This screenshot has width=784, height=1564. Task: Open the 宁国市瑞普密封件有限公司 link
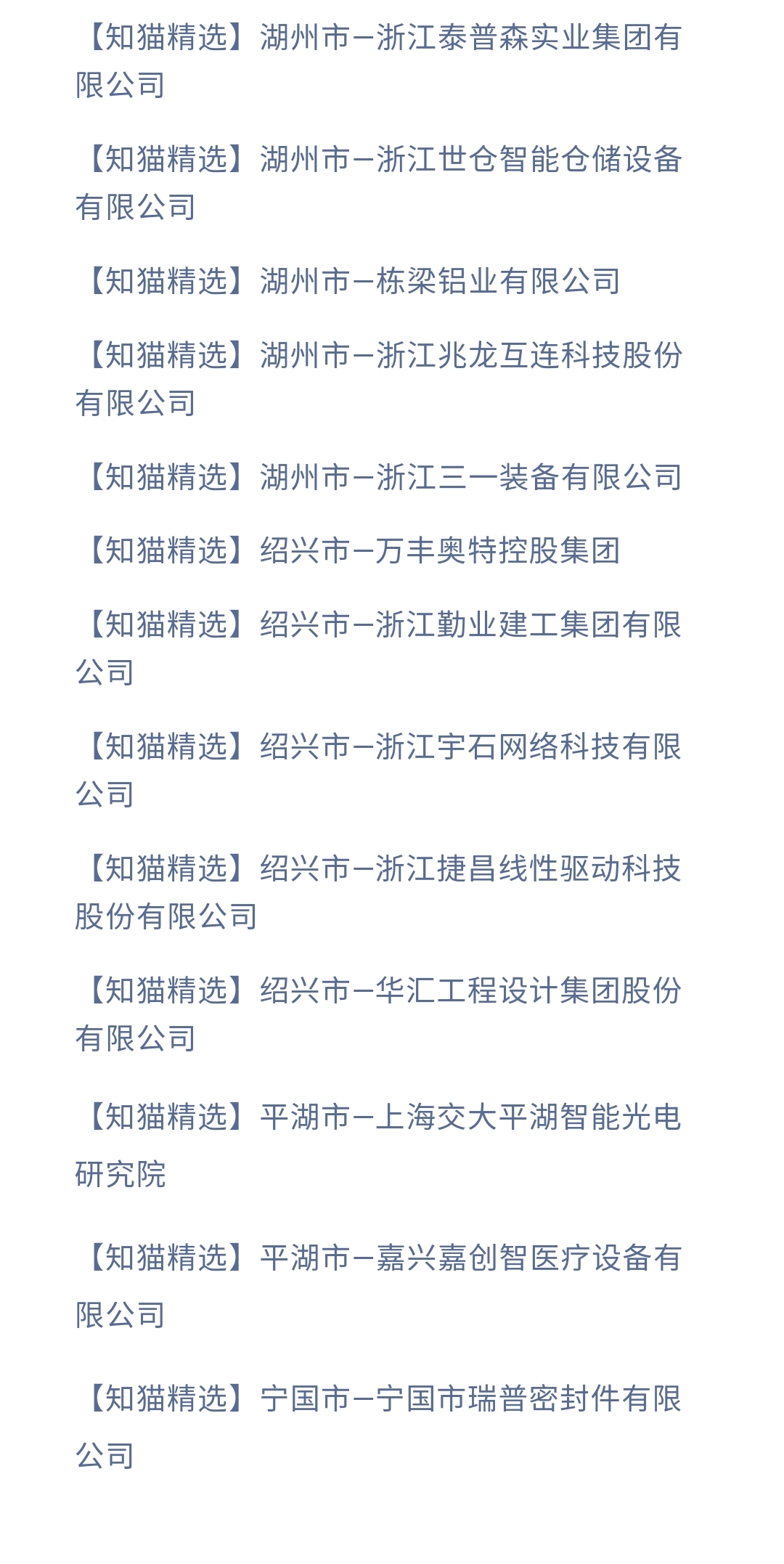pyautogui.click(x=378, y=1427)
